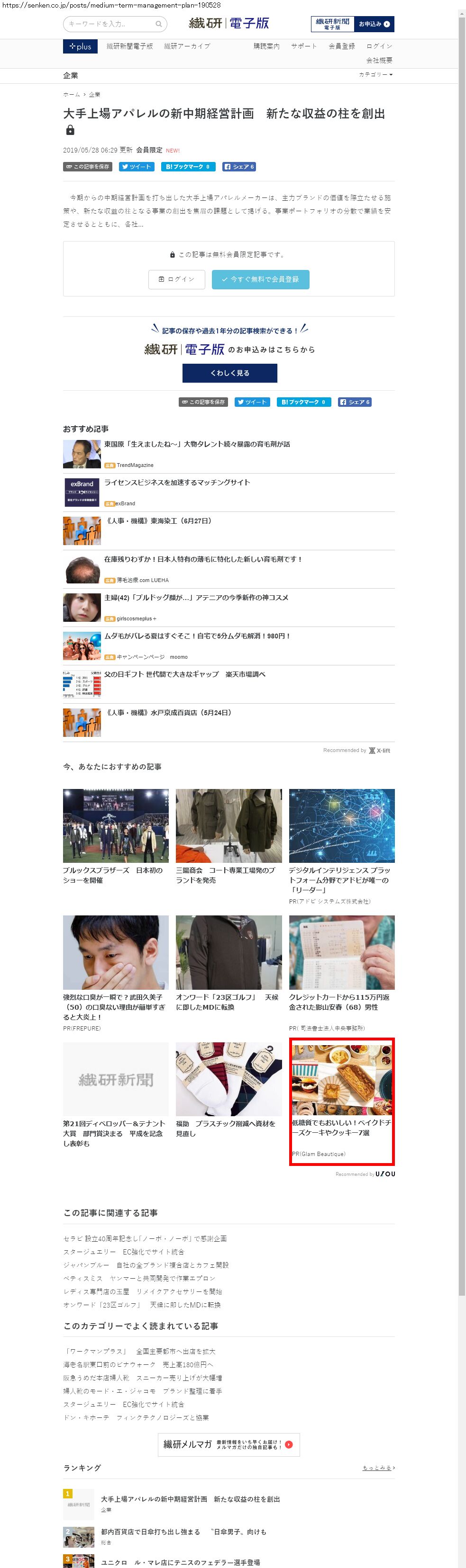Viewport: 466px width, 1568px height.
Task: Tap the もっとみる ranking link
Action: [378, 1468]
